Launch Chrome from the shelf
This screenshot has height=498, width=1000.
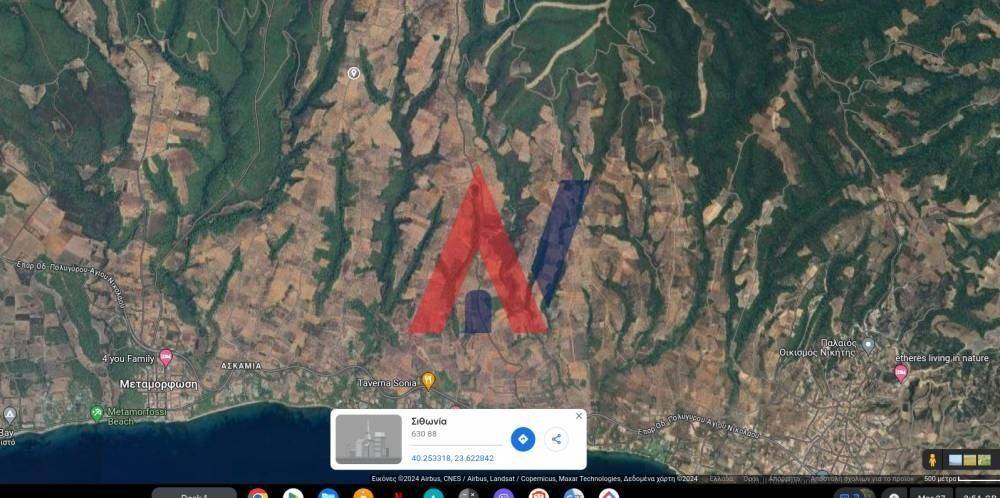(x=258, y=493)
